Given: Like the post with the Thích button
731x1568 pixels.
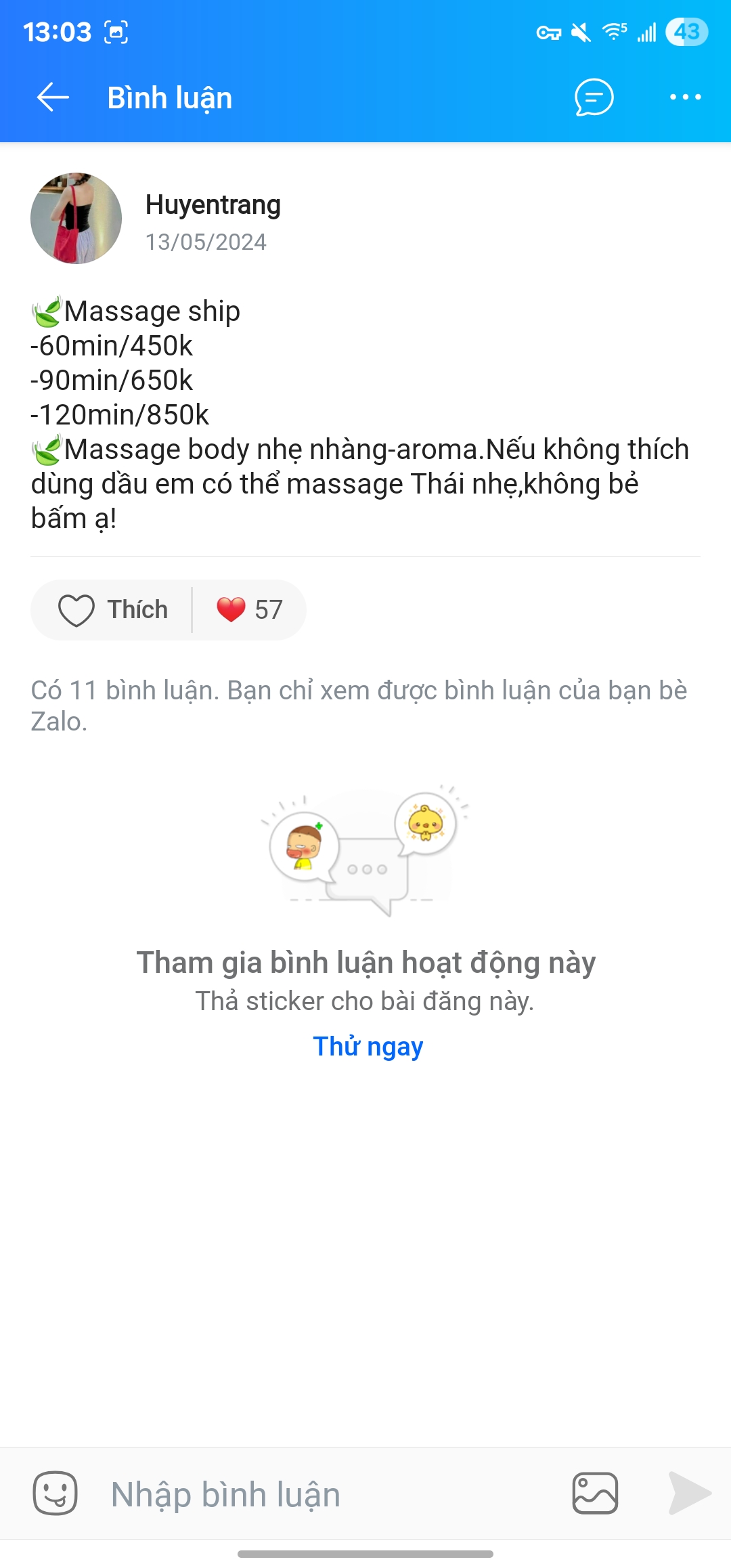Looking at the screenshot, I should point(113,609).
